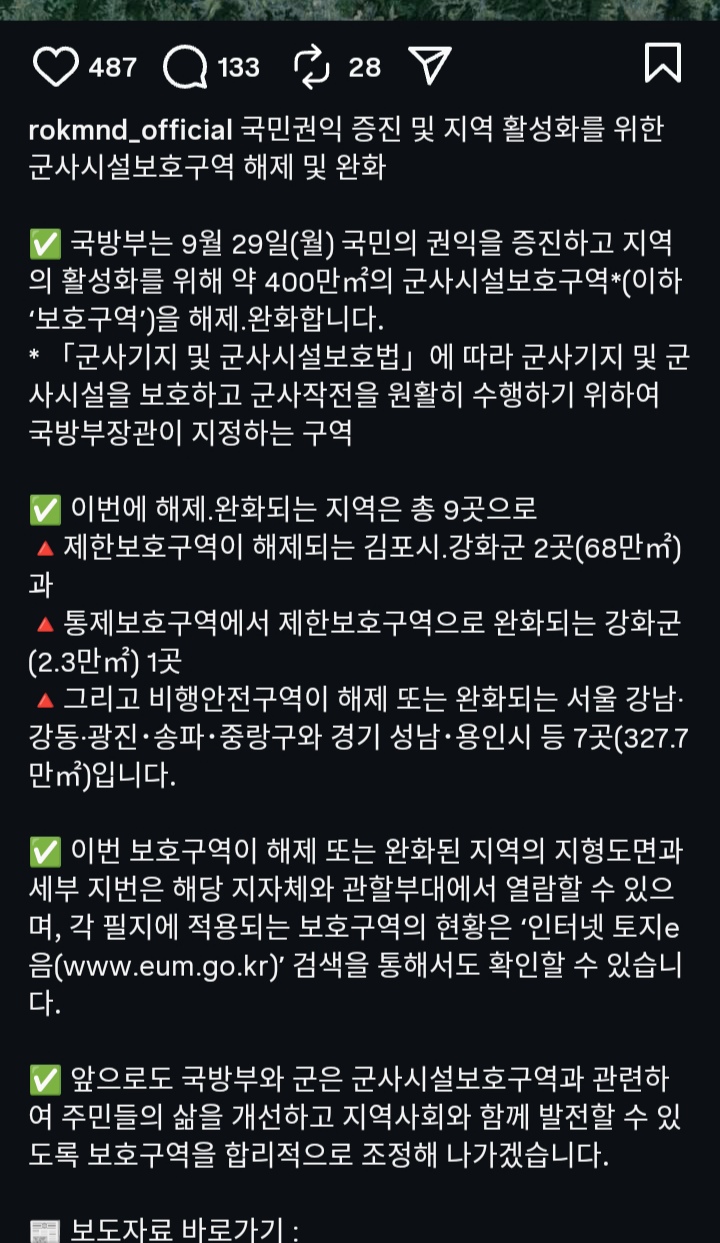Share post via paper plane icon
The height and width of the screenshot is (1243, 720).
click(x=431, y=66)
